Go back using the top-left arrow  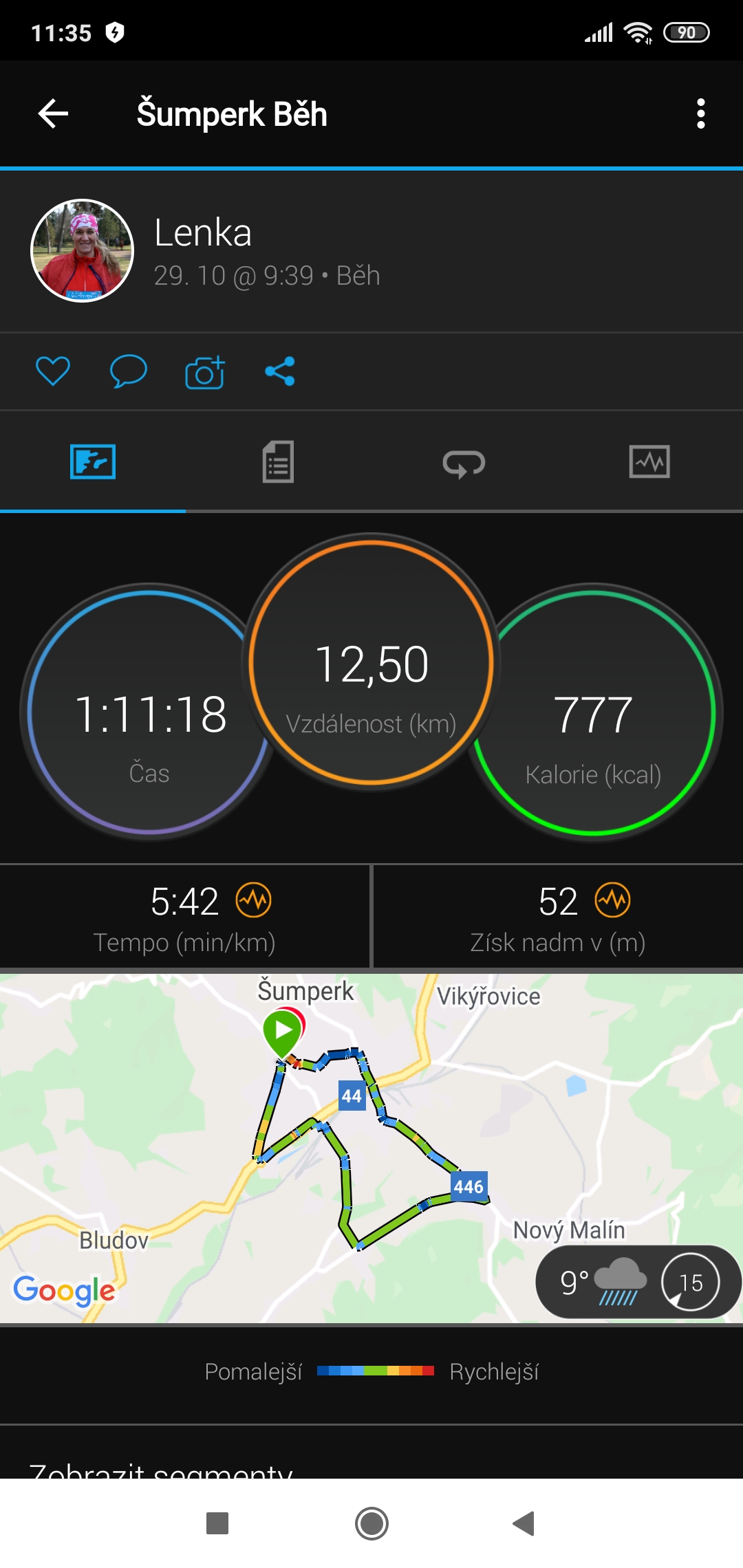(x=53, y=113)
